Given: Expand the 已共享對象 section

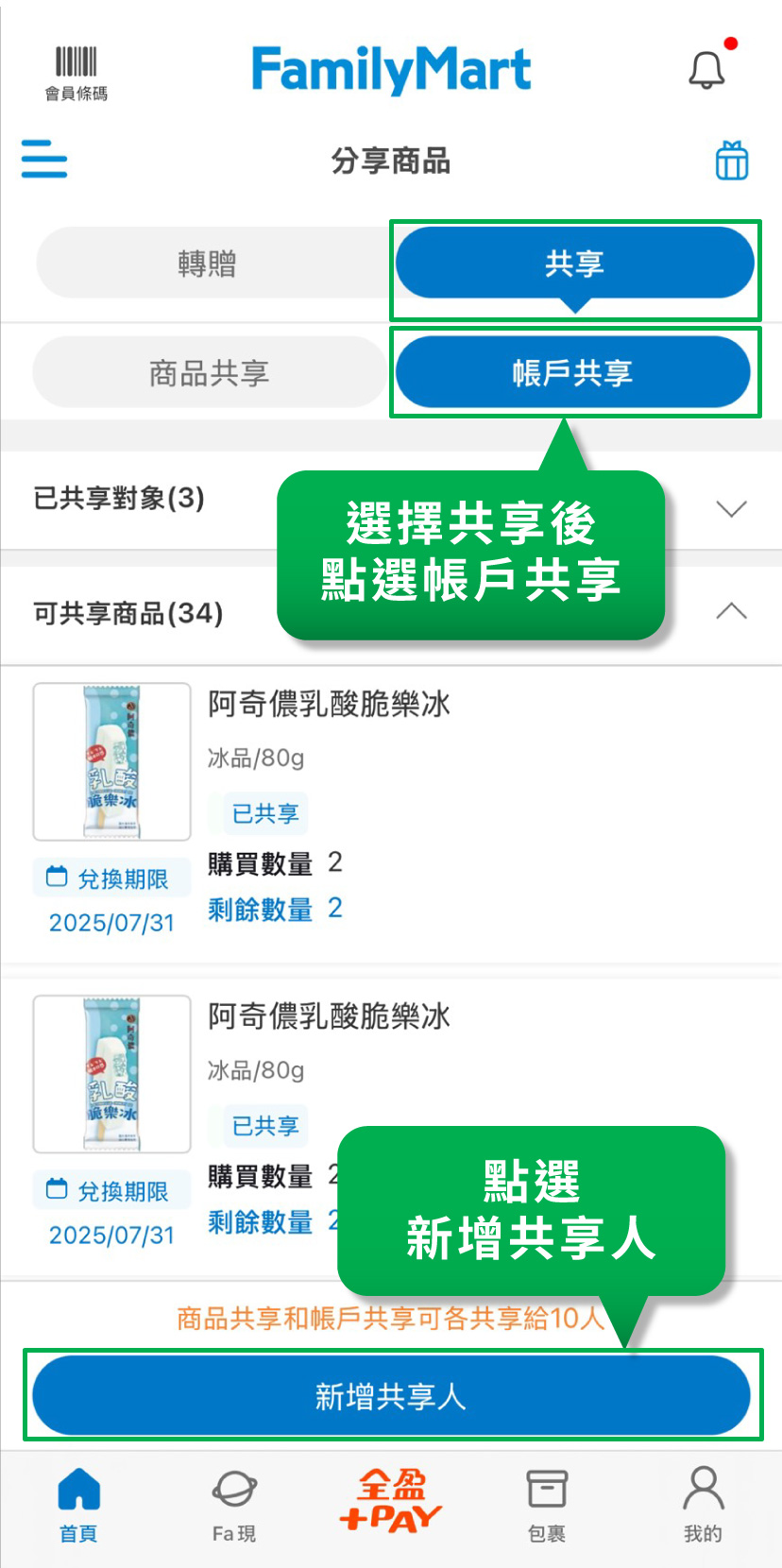Looking at the screenshot, I should coord(731,509).
